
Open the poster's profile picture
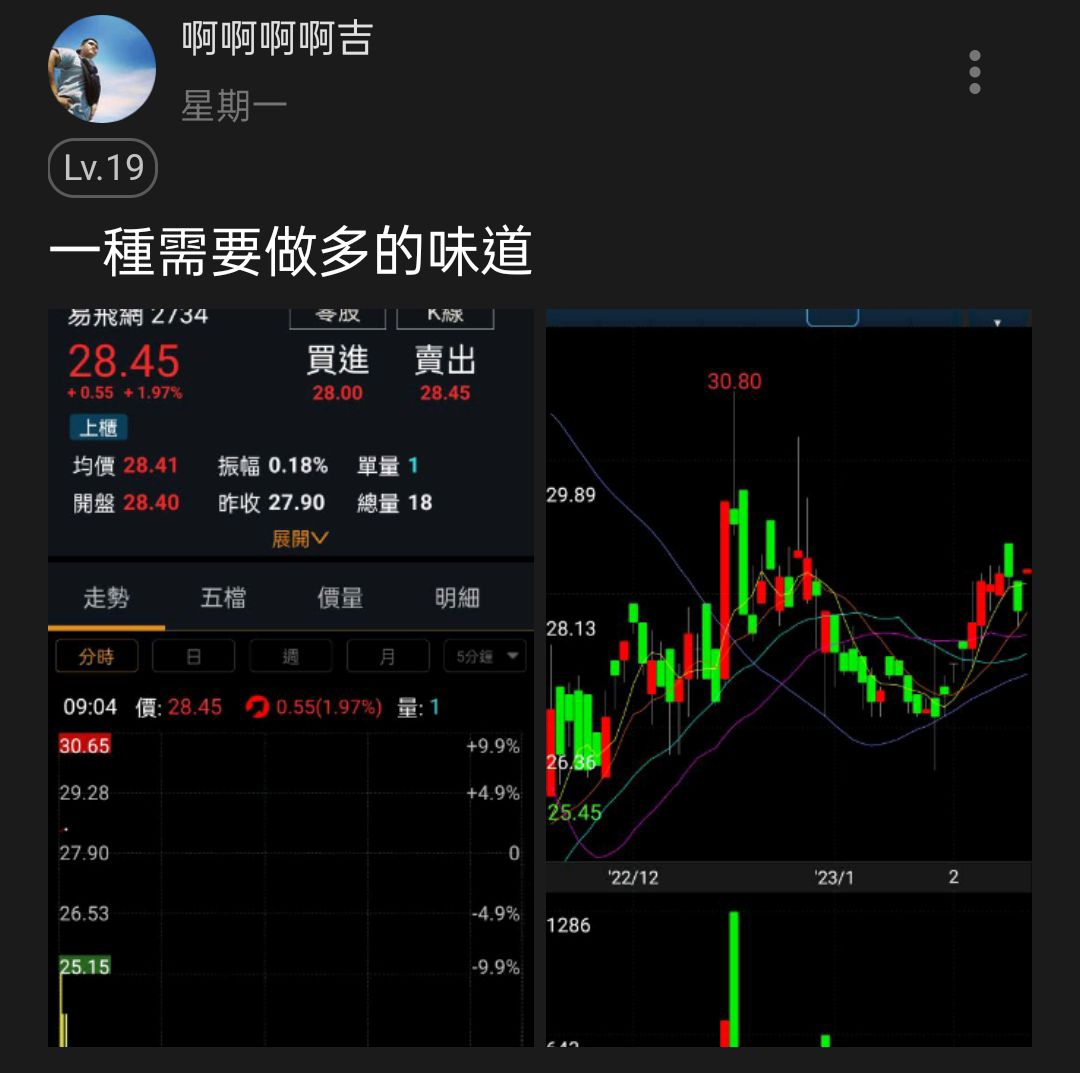[102, 69]
